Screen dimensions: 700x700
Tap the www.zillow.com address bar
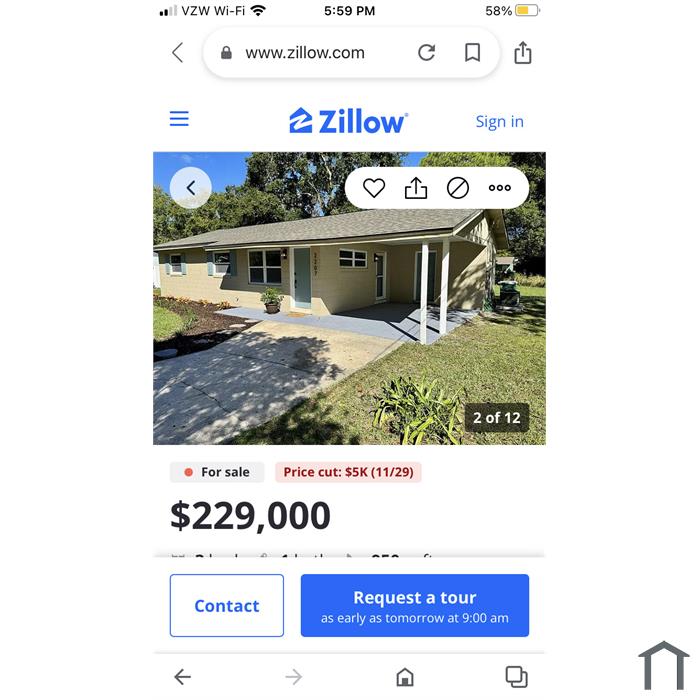(305, 53)
